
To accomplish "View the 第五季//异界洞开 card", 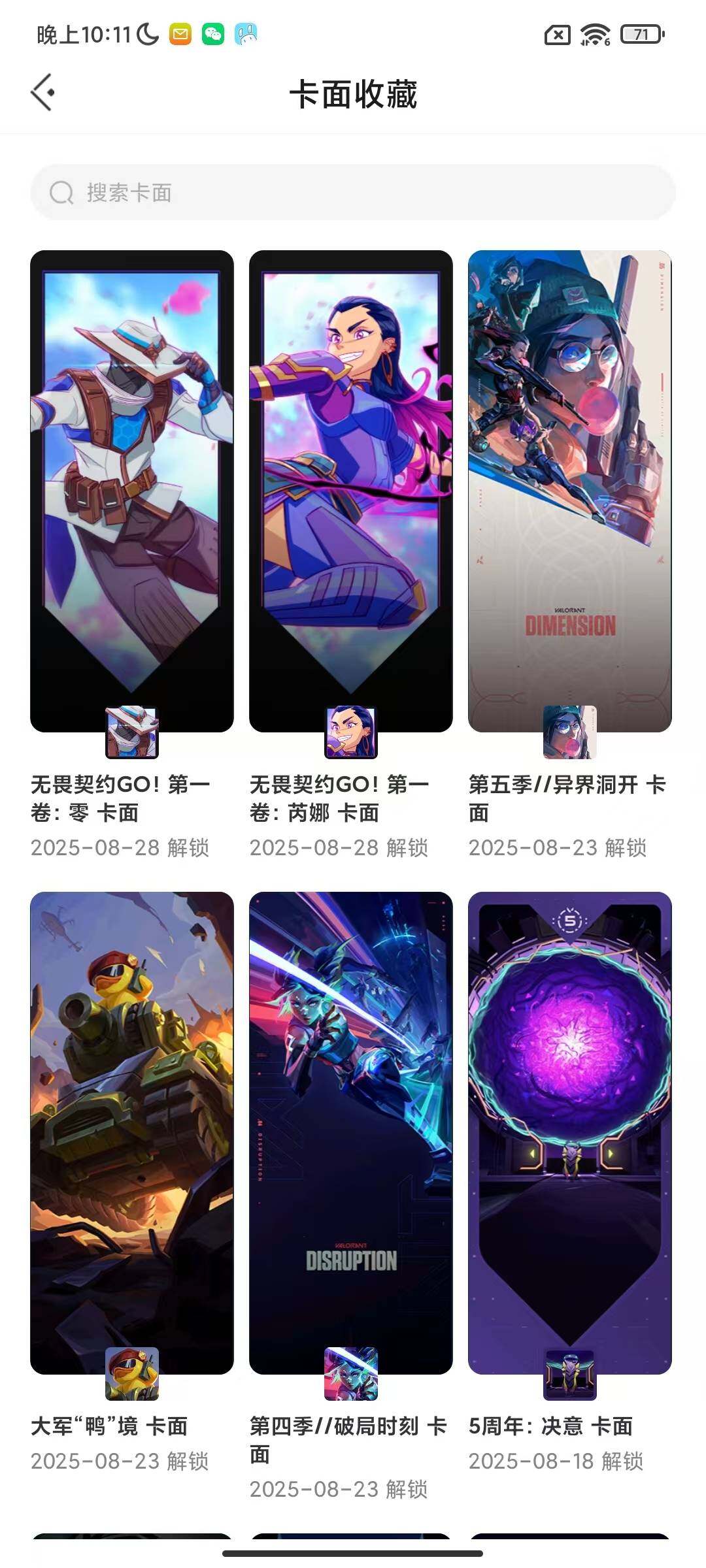I will click(x=569, y=491).
